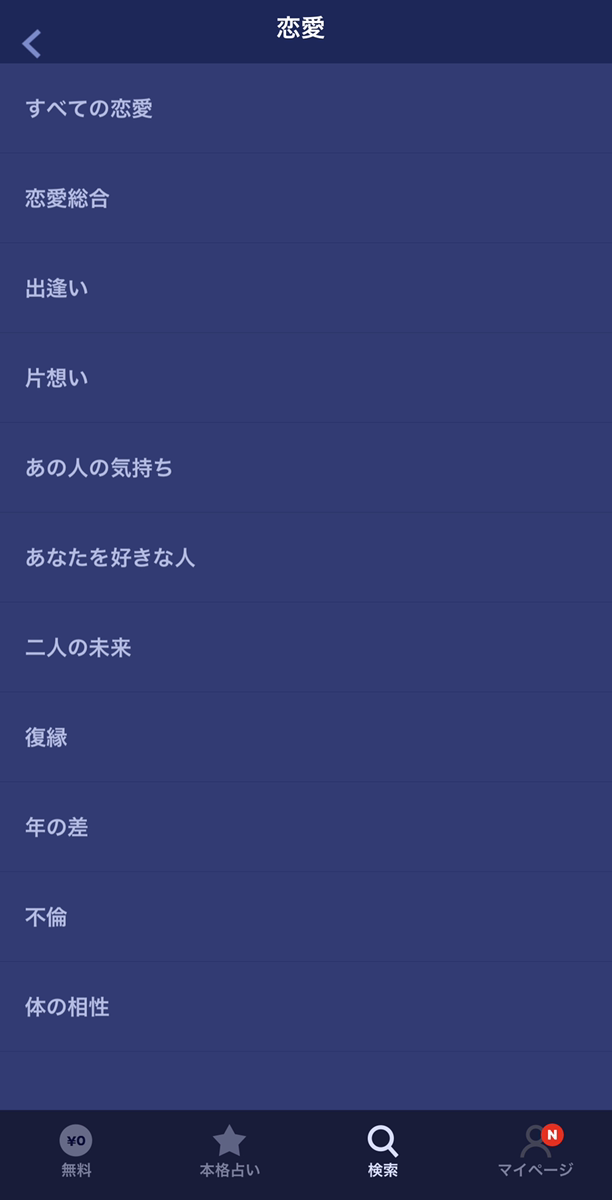Switch to the 本格占い tab

coord(229,1151)
